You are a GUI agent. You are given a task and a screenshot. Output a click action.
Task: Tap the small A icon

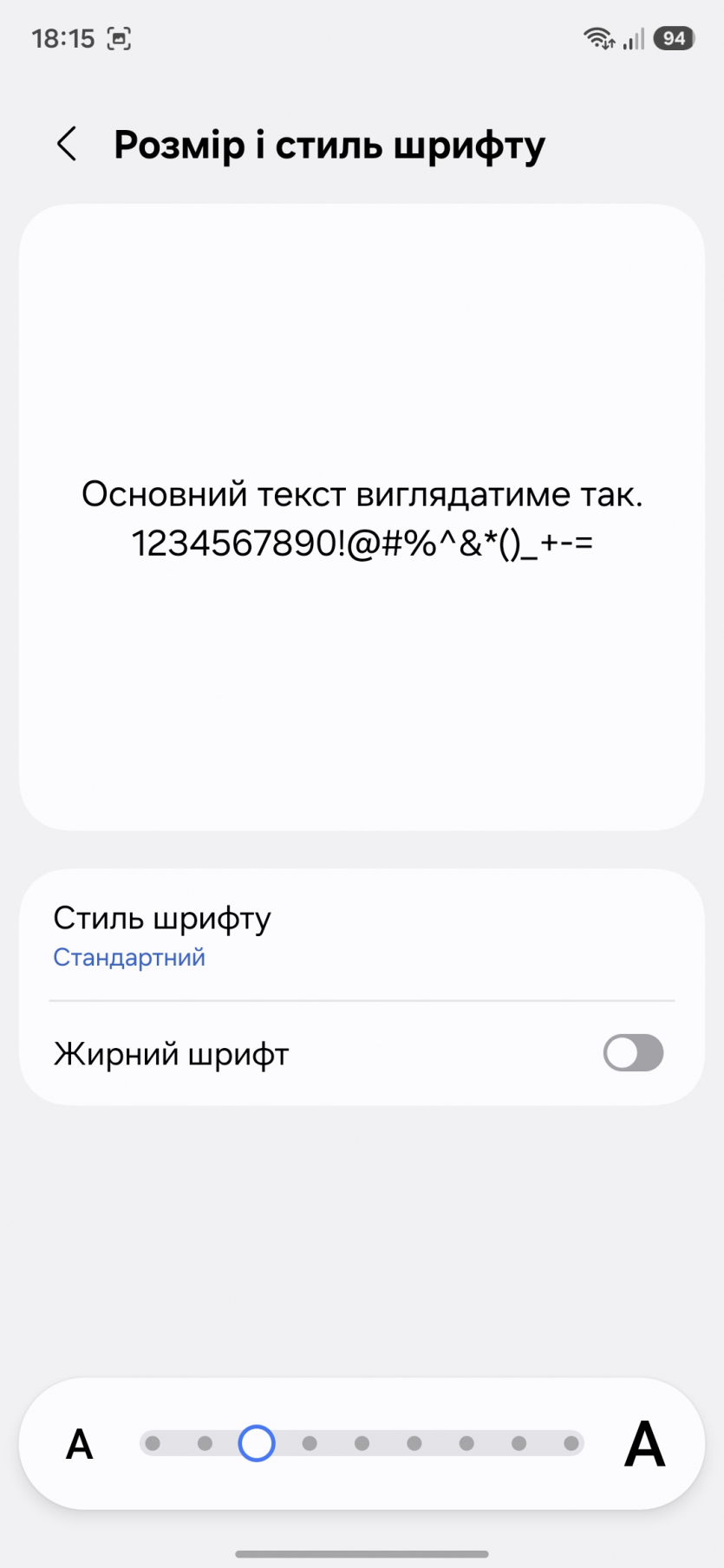[x=80, y=1444]
